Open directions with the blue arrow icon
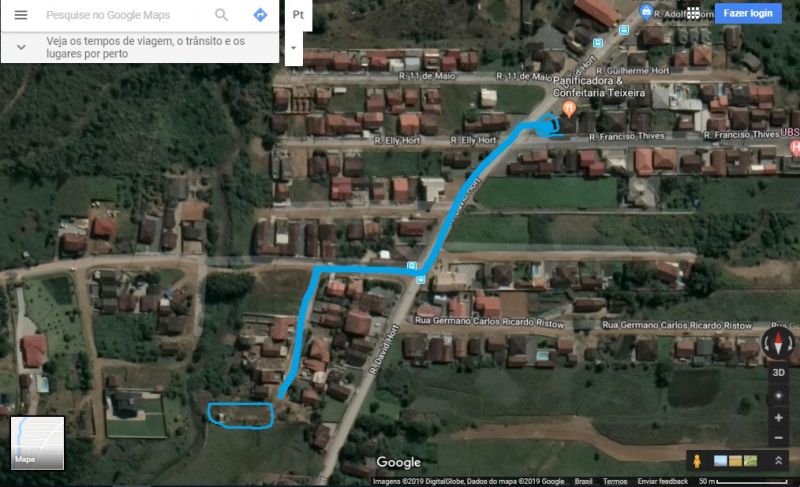This screenshot has width=800, height=487. pyautogui.click(x=260, y=15)
